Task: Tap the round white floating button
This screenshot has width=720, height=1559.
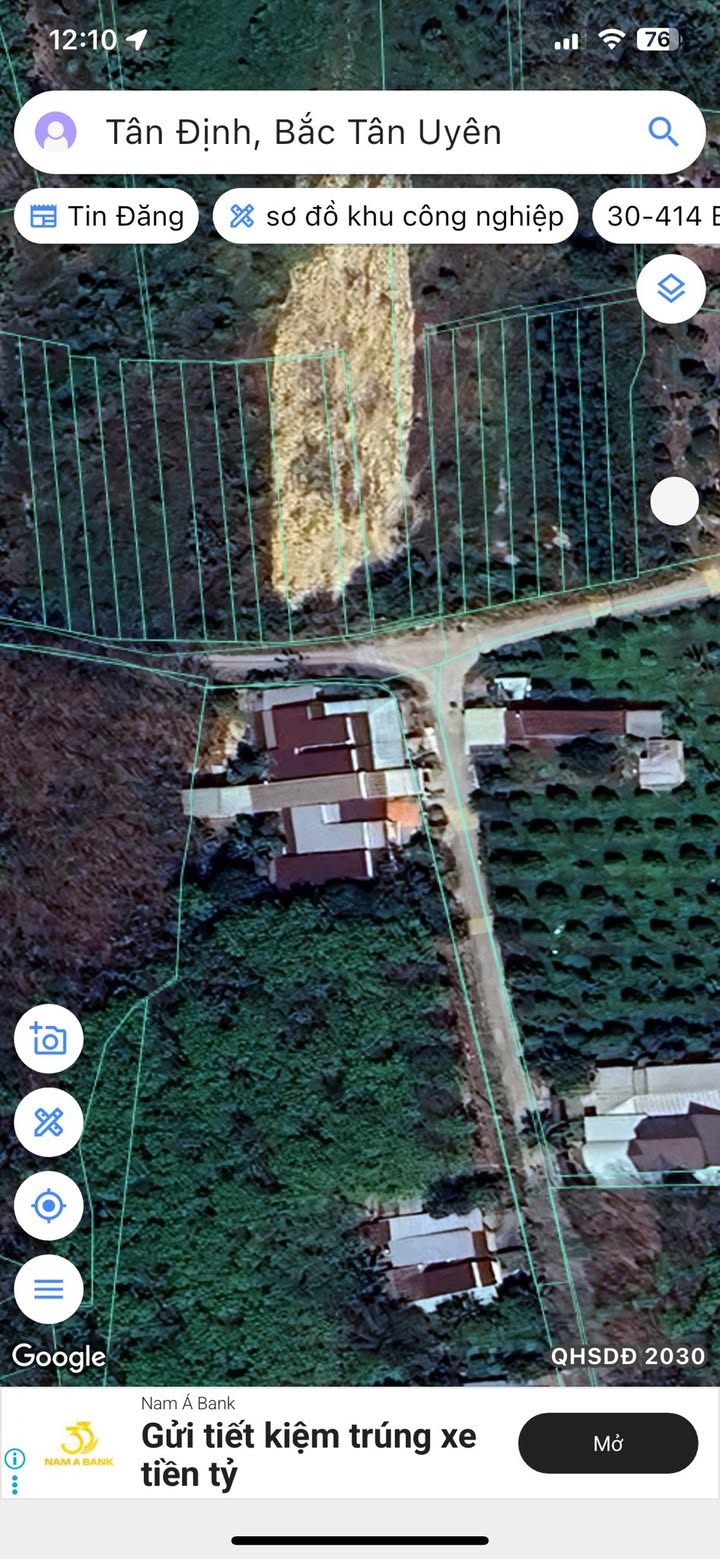Action: 674,501
